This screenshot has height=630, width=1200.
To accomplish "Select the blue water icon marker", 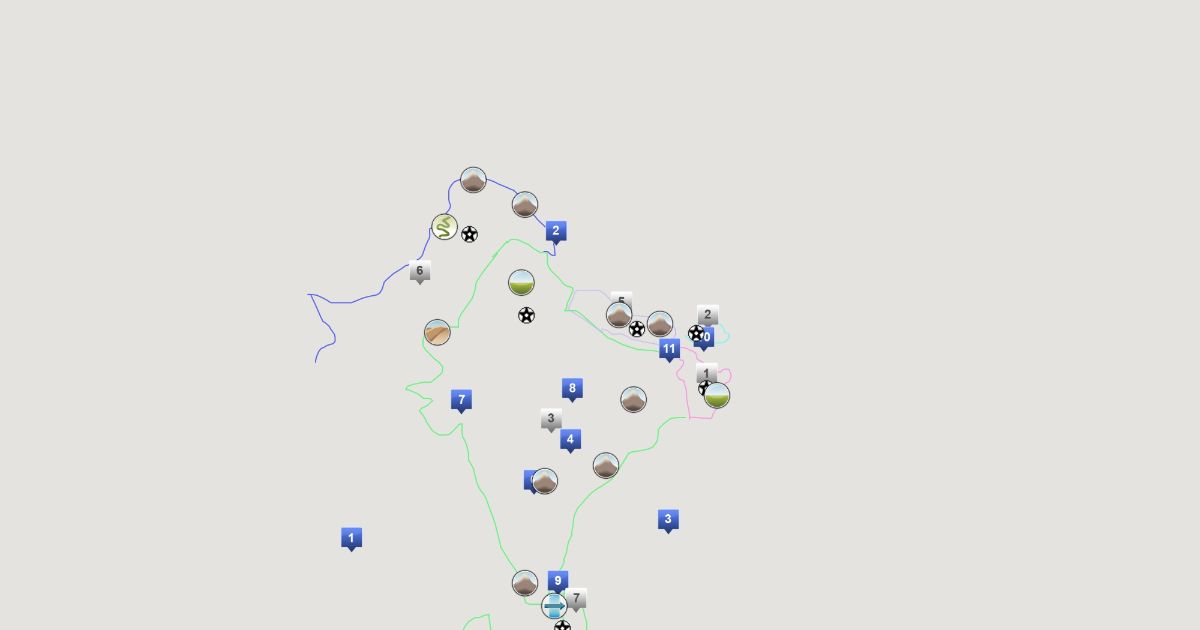I will 553,606.
